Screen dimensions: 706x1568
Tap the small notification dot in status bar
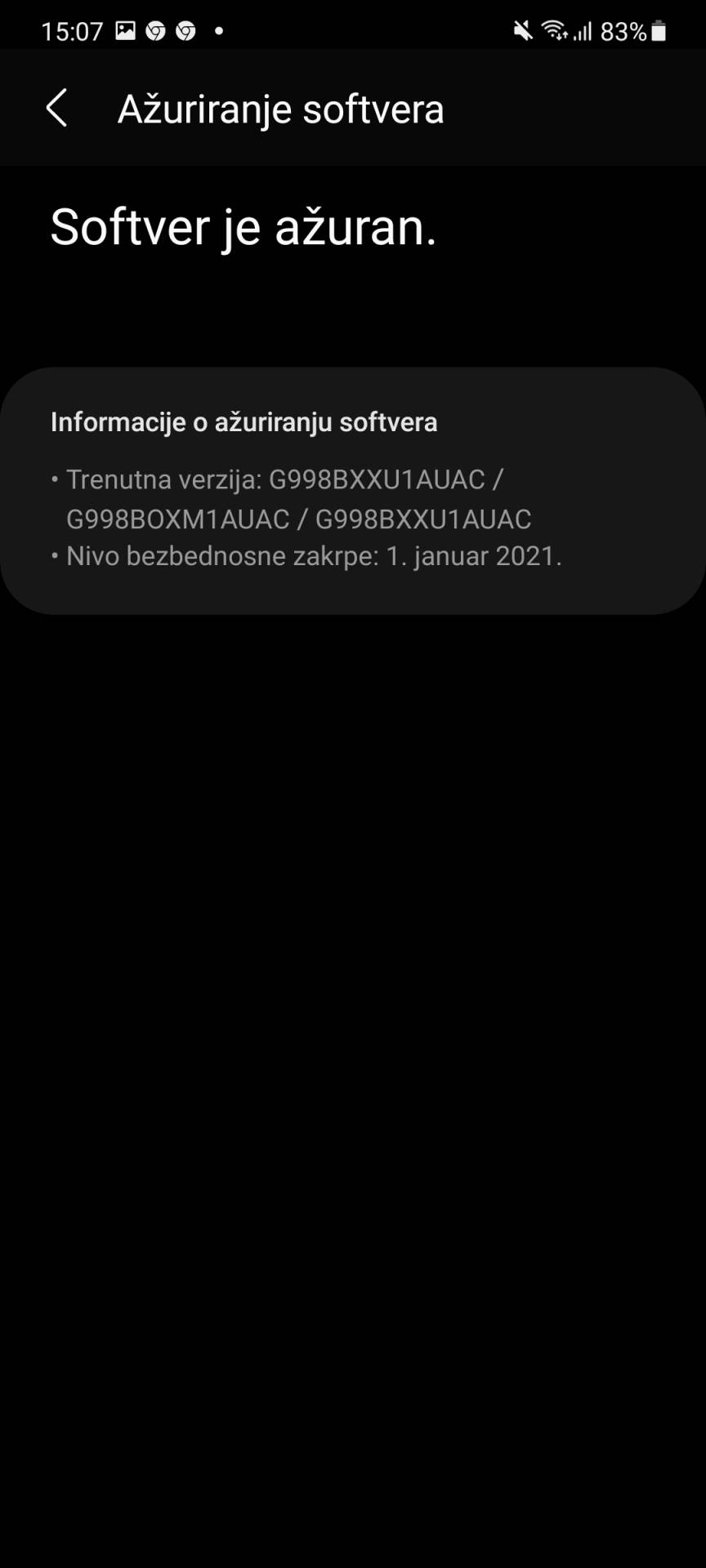218,32
